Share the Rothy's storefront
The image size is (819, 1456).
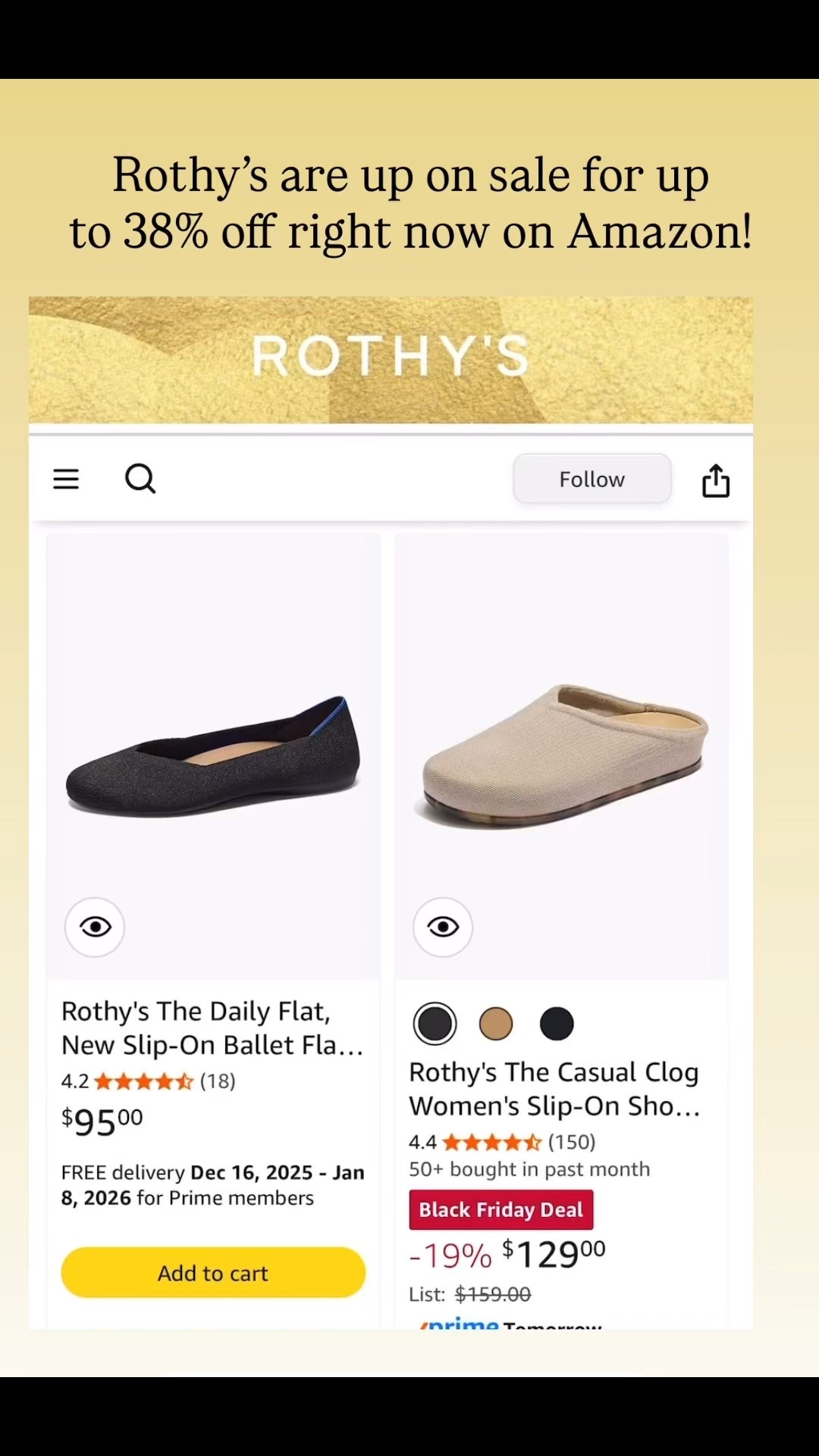[x=715, y=480]
